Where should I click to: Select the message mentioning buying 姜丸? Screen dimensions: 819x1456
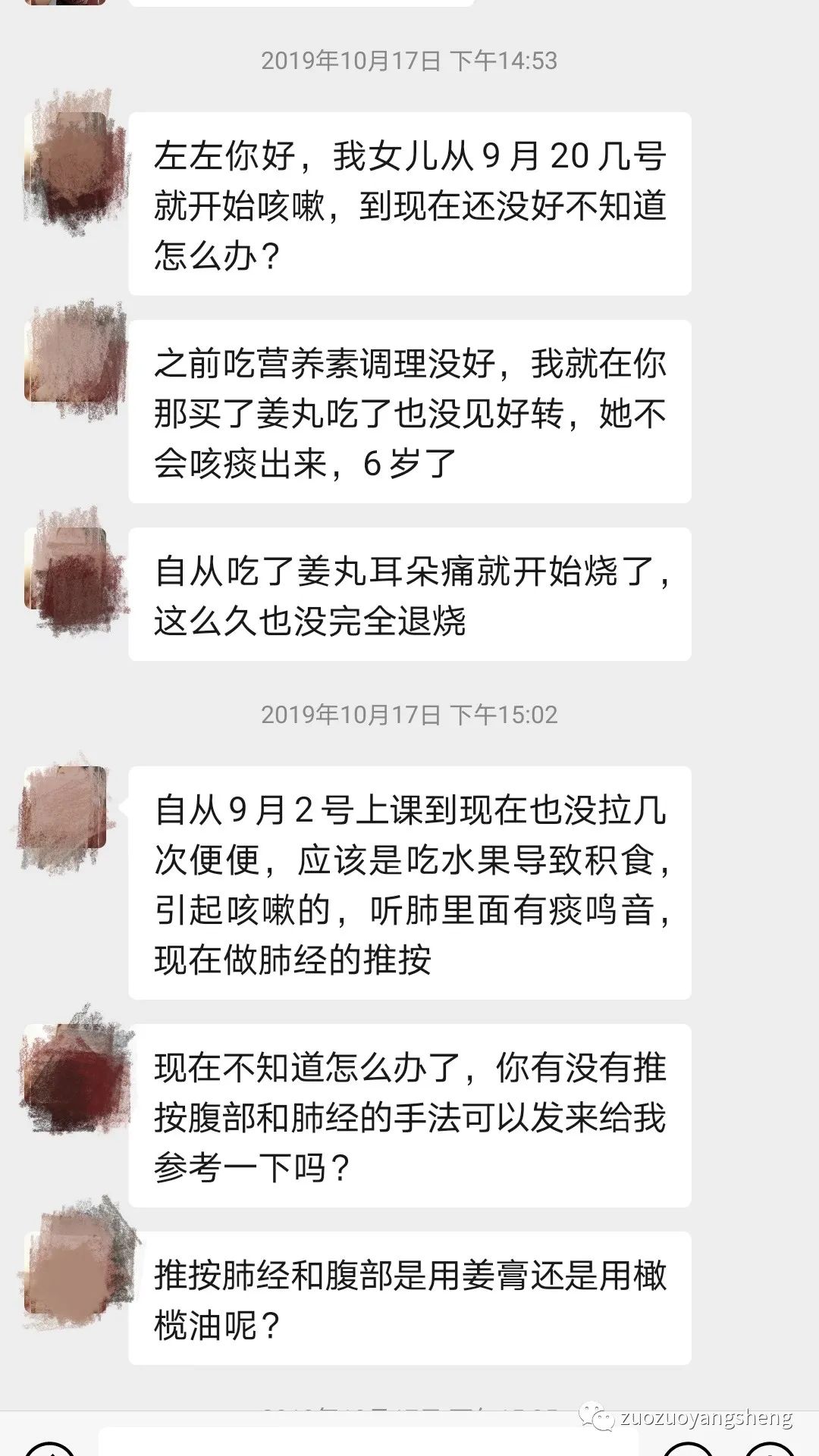coord(413,413)
